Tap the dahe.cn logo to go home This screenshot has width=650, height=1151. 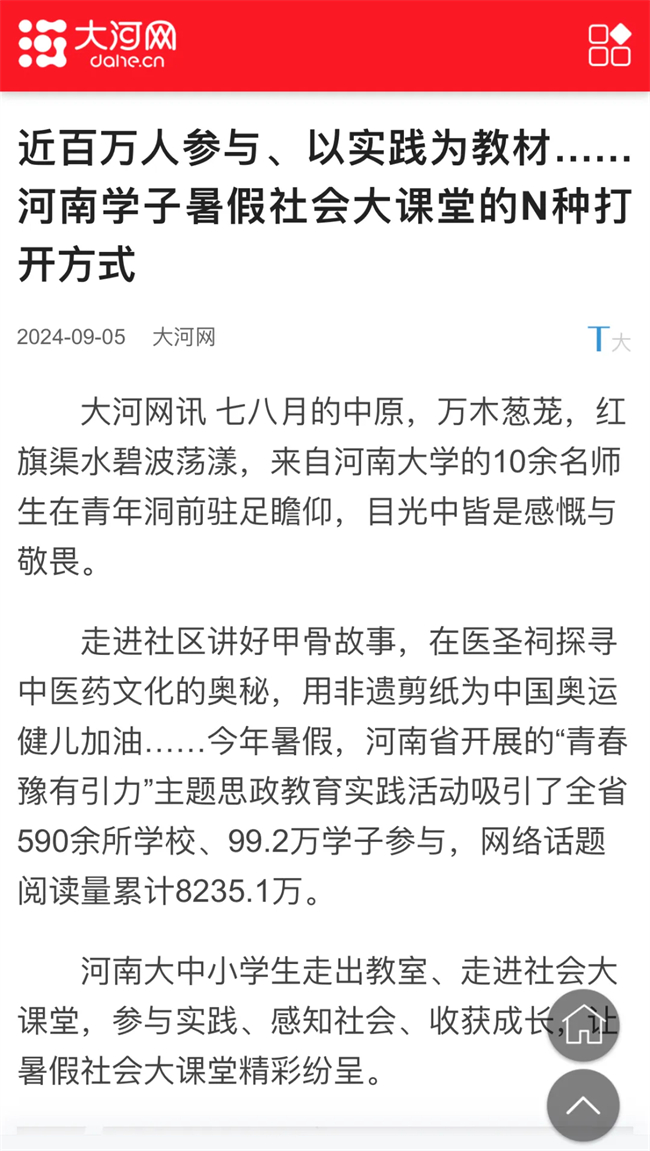(97, 44)
